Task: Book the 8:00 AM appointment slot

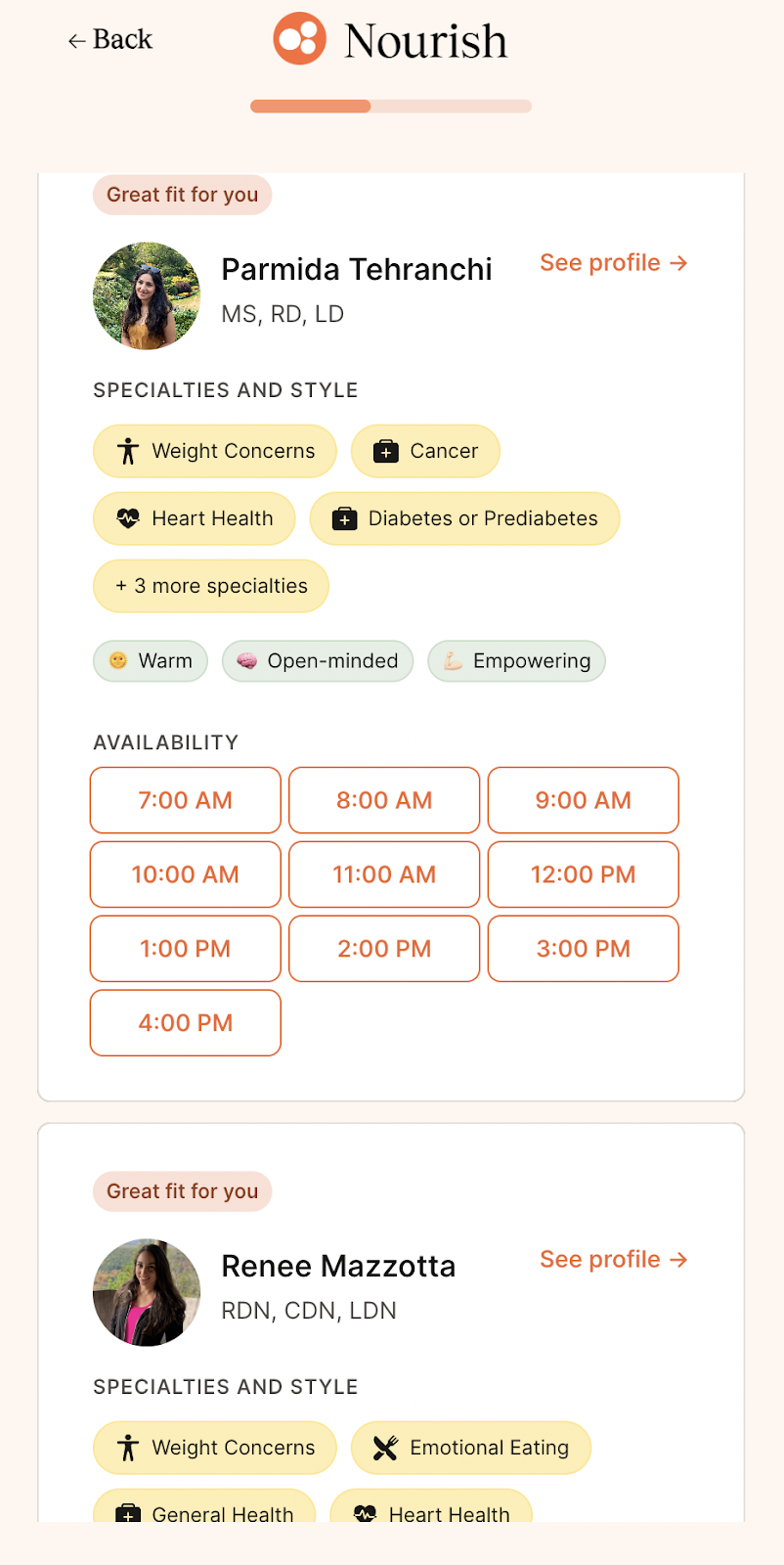Action: [384, 800]
